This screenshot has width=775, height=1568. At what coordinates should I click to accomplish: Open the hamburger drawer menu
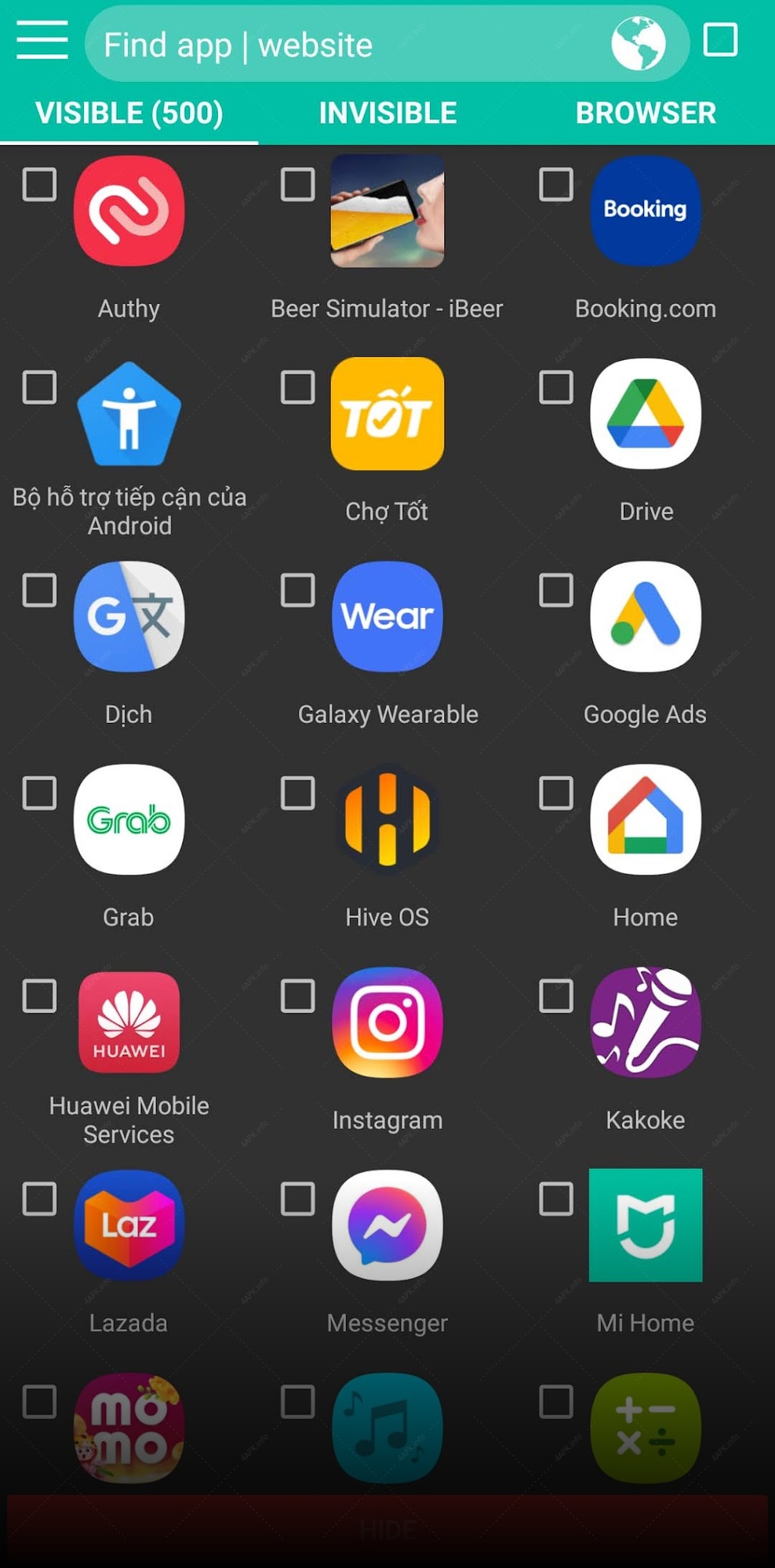click(42, 40)
